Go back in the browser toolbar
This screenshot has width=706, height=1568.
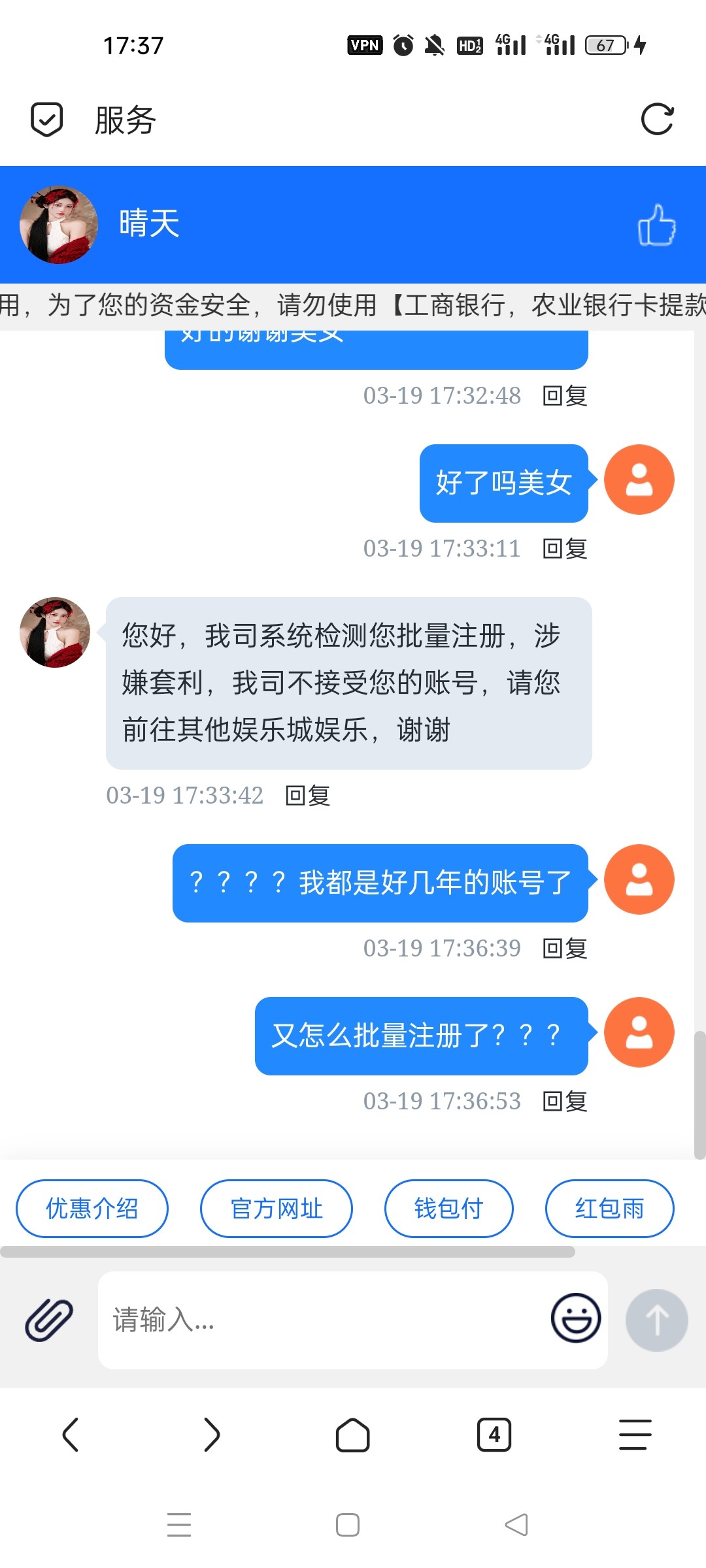click(x=71, y=1435)
